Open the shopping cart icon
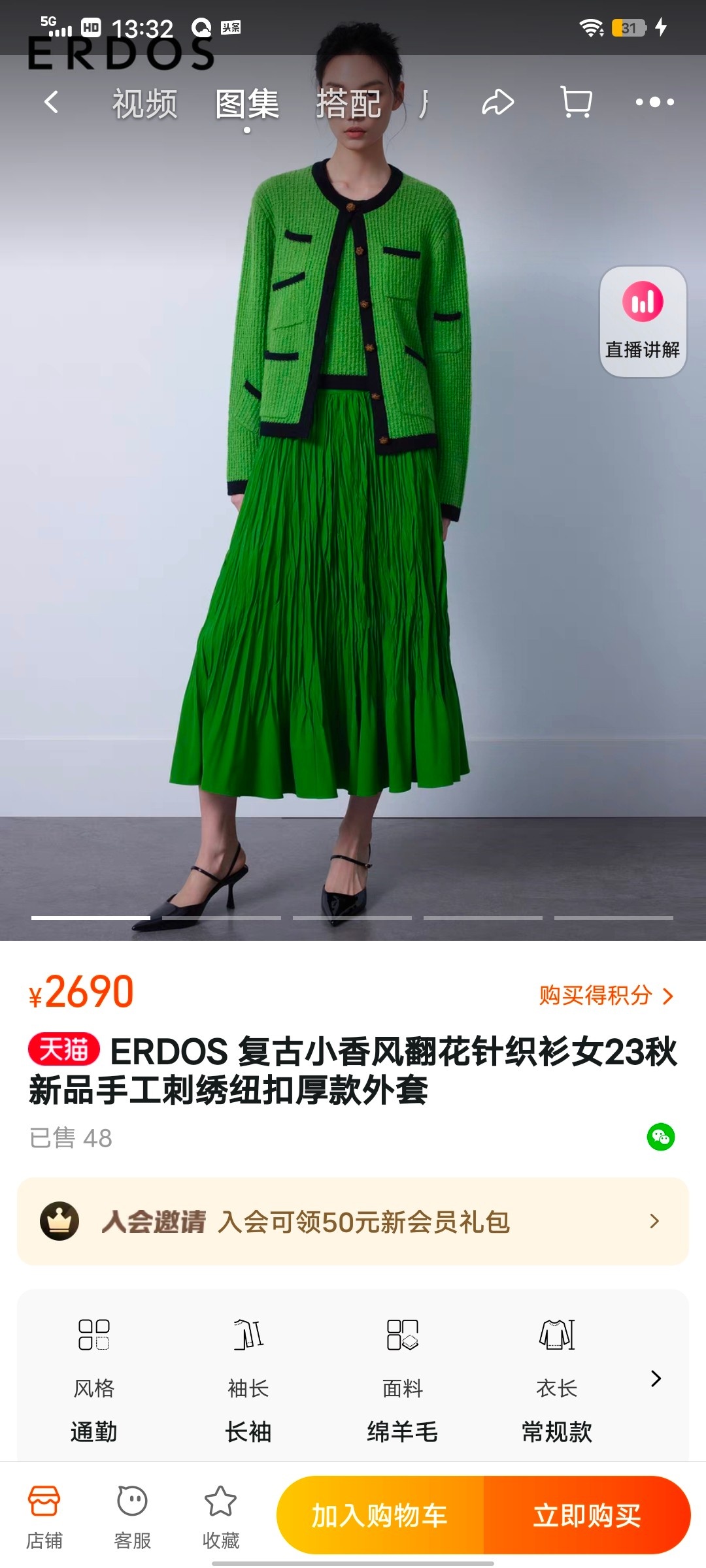The image size is (706, 1568). point(577,103)
